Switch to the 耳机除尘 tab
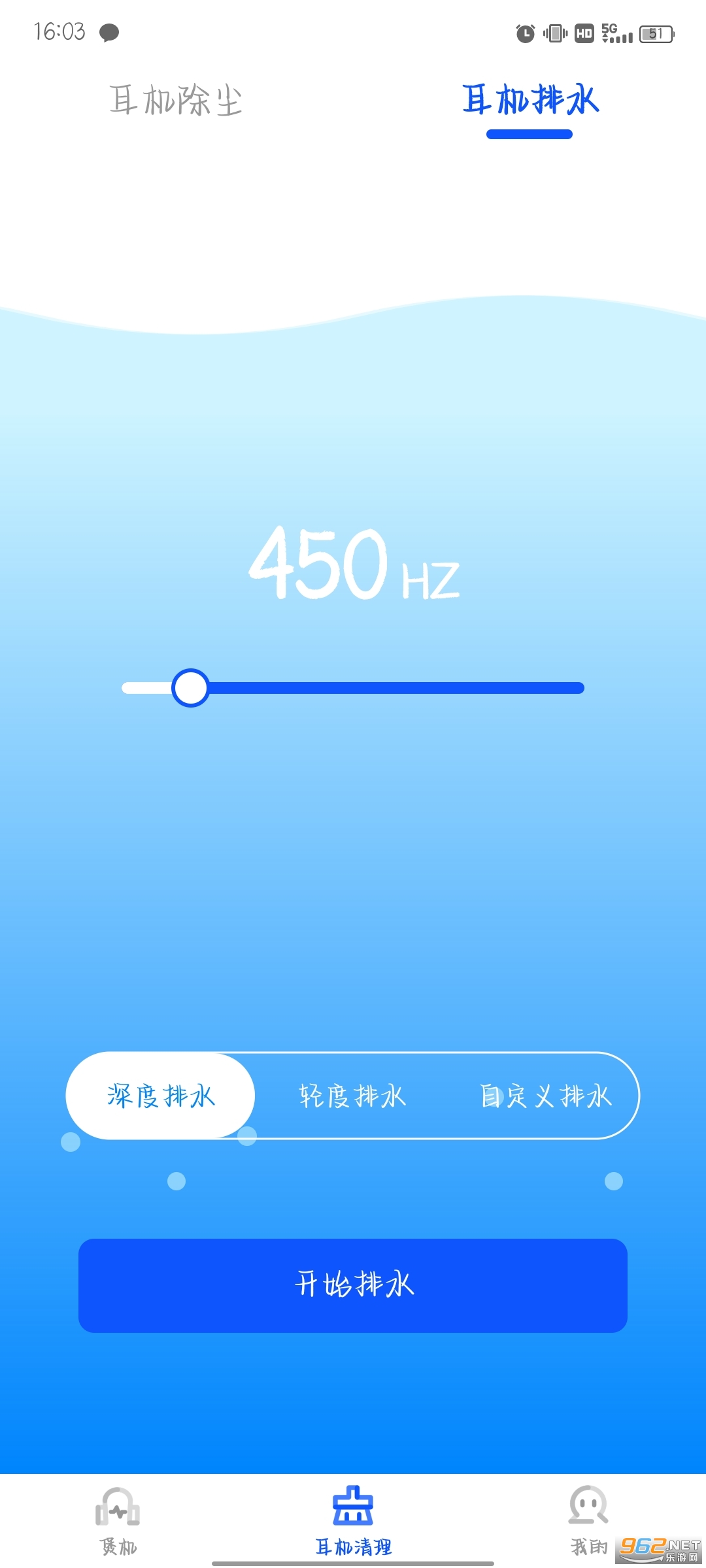 (175, 100)
